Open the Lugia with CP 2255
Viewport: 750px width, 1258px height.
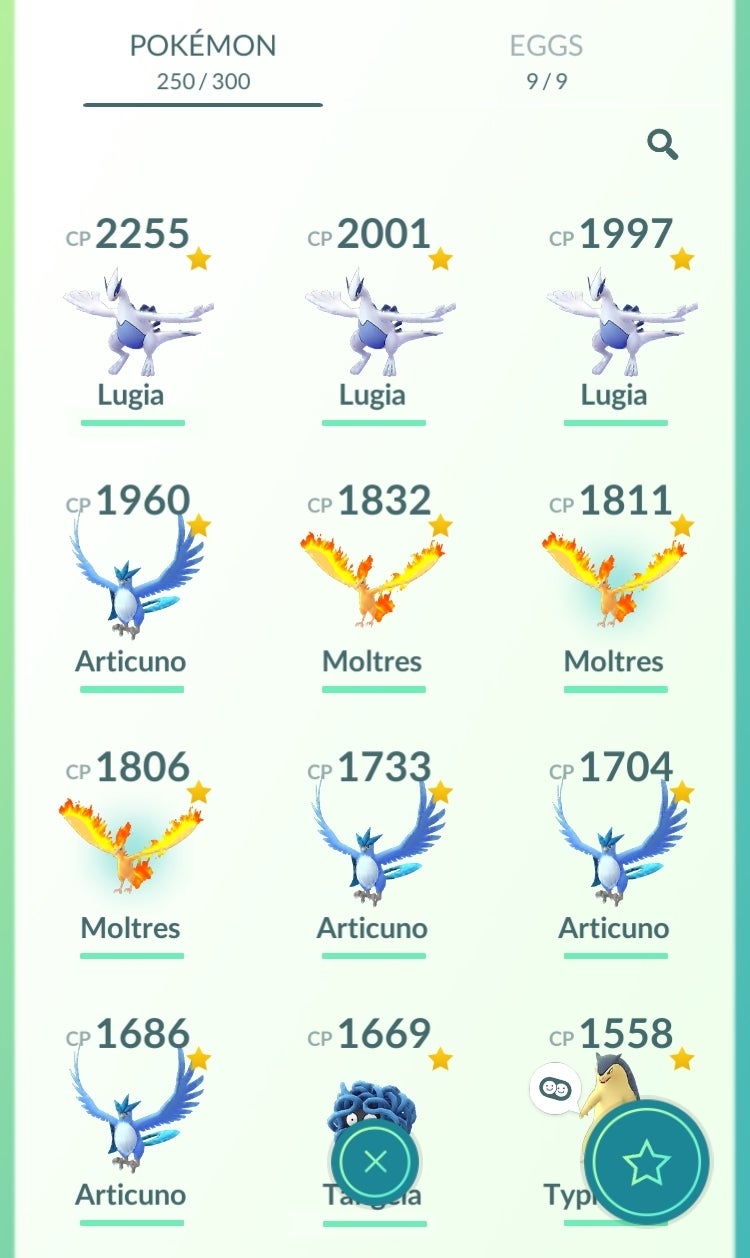pos(132,322)
